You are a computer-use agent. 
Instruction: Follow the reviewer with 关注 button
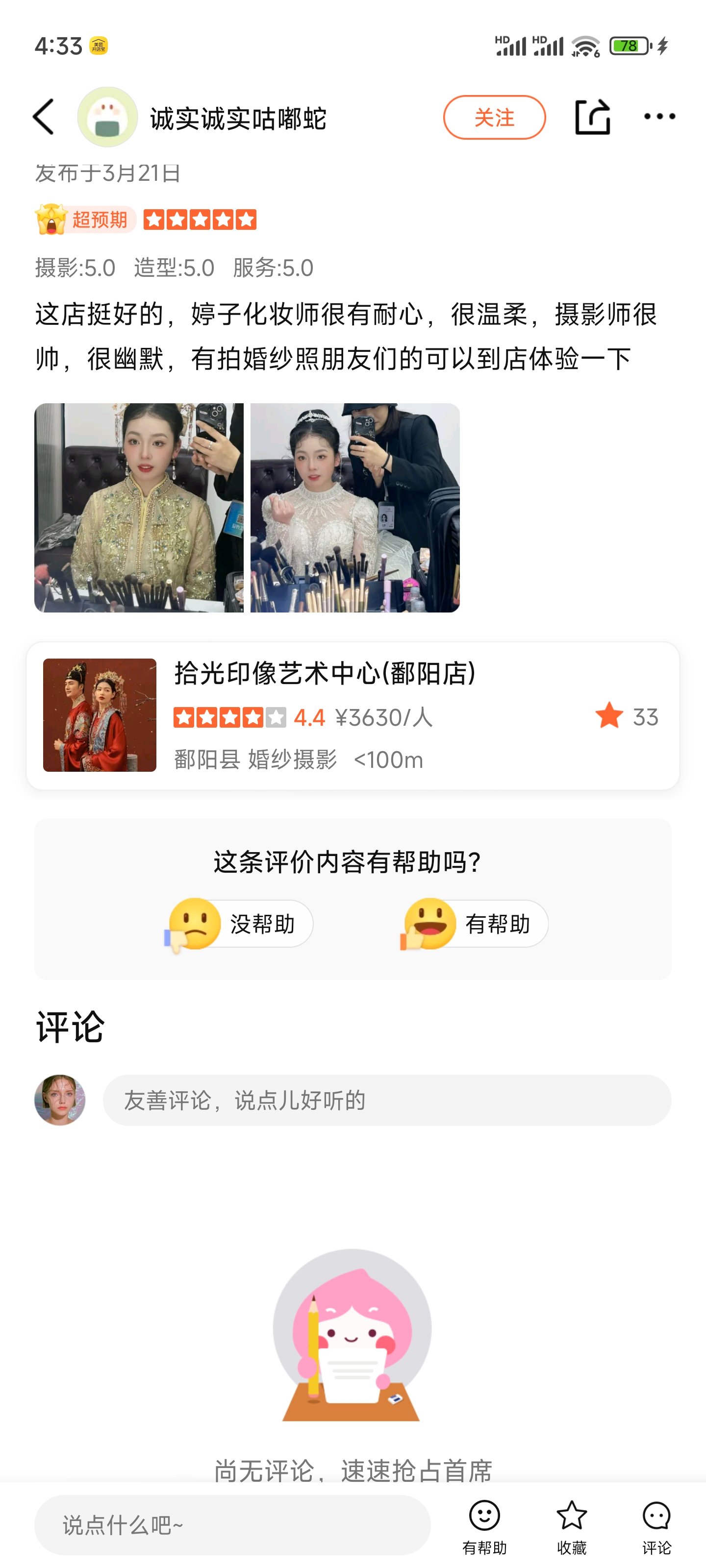tap(493, 117)
